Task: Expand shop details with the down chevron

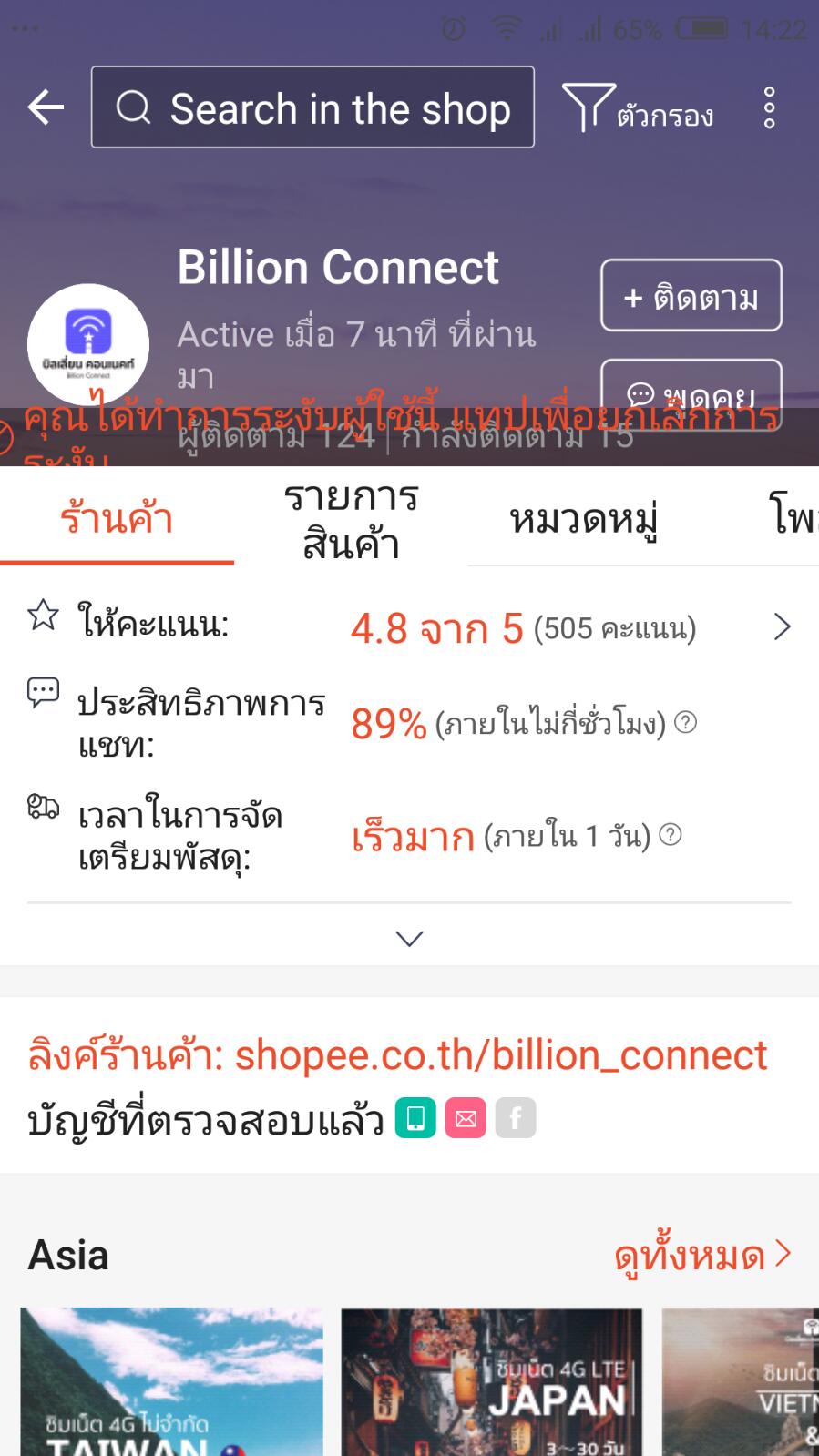Action: tap(409, 938)
